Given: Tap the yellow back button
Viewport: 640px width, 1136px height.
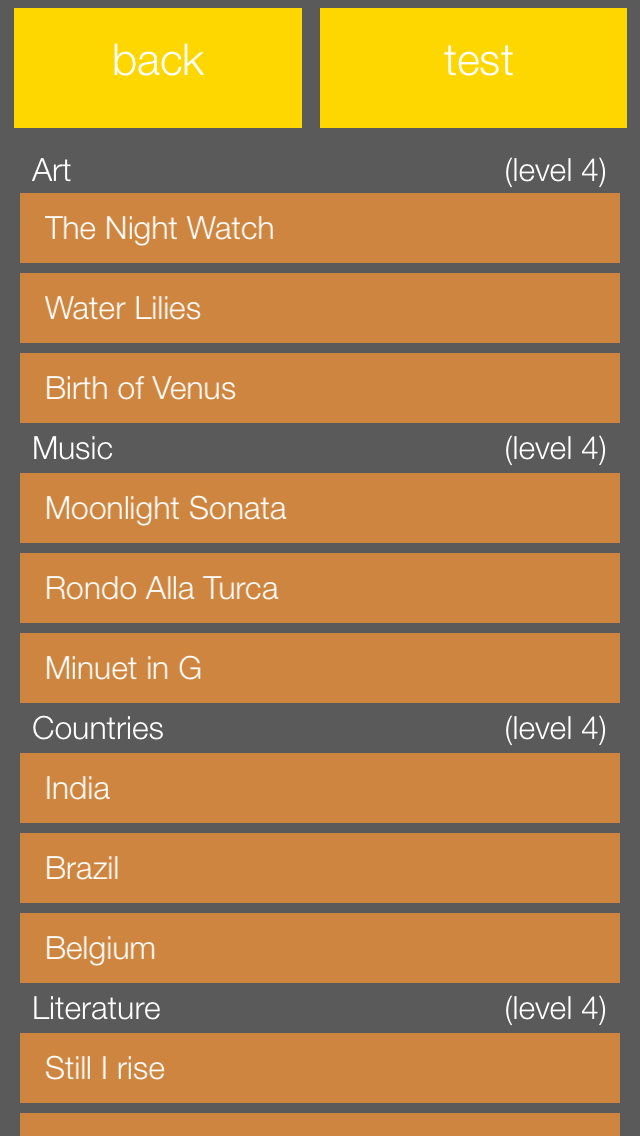Looking at the screenshot, I should coord(158,68).
